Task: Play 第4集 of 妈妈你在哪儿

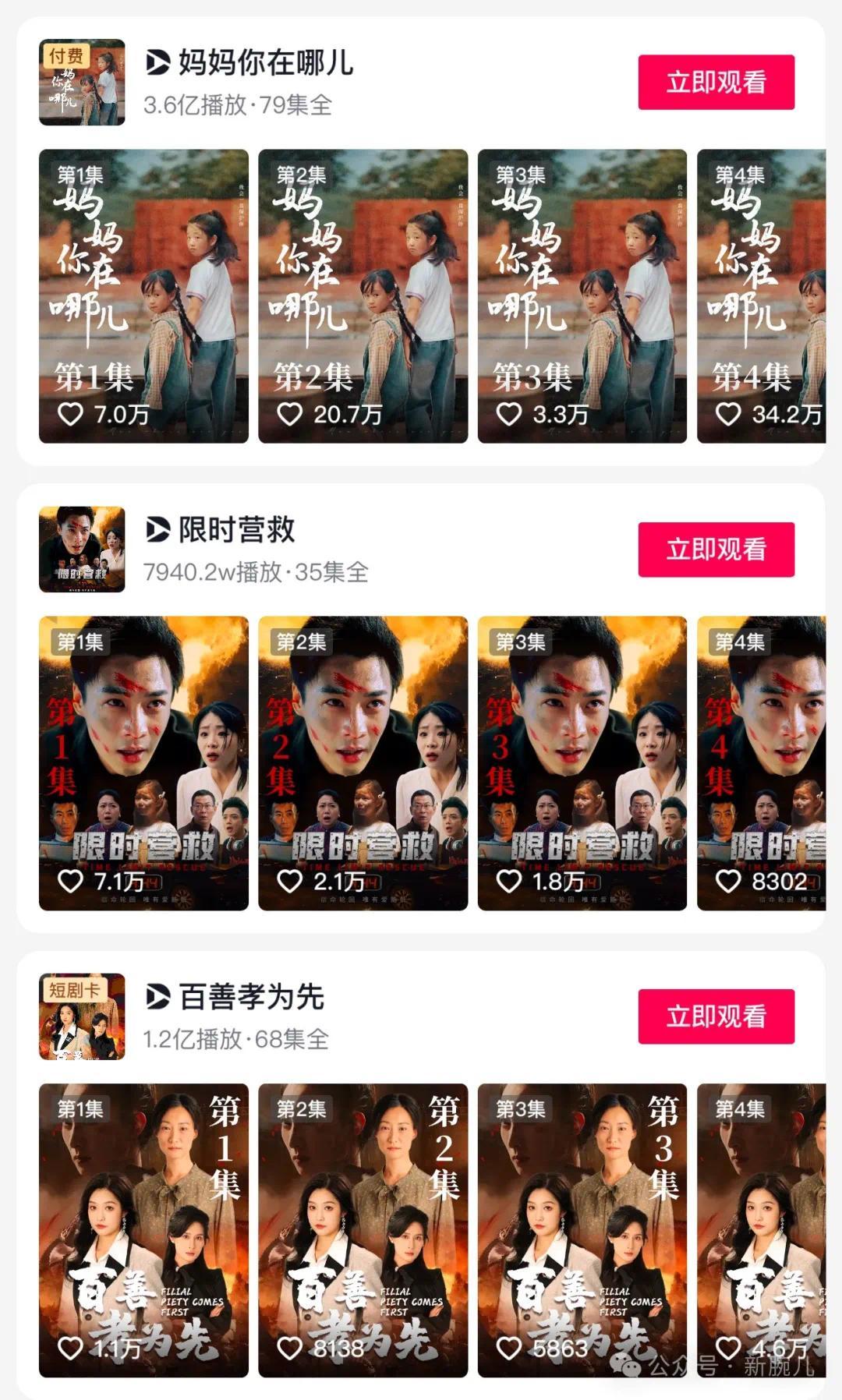Action: [761, 296]
